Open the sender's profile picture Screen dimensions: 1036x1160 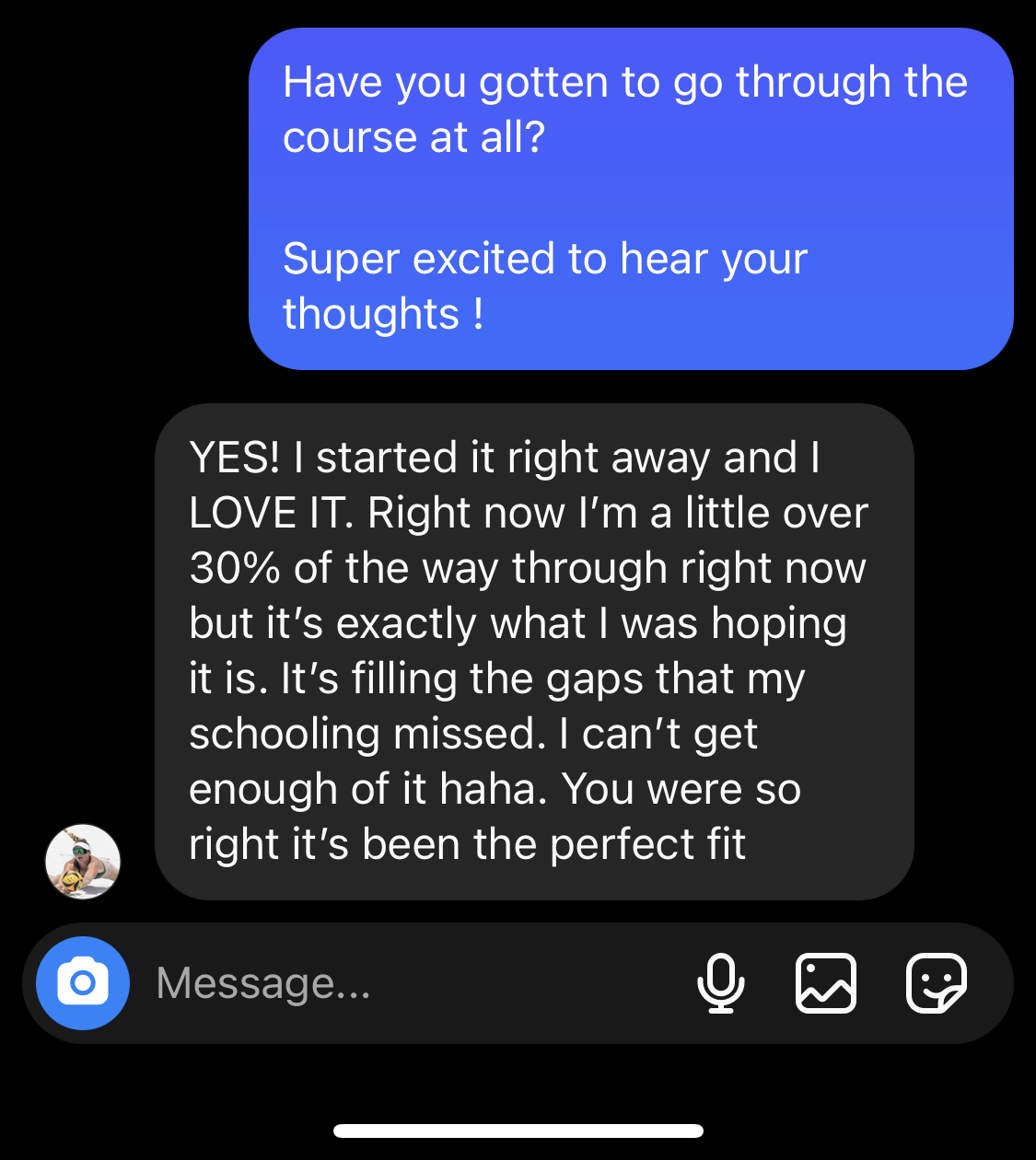click(83, 862)
